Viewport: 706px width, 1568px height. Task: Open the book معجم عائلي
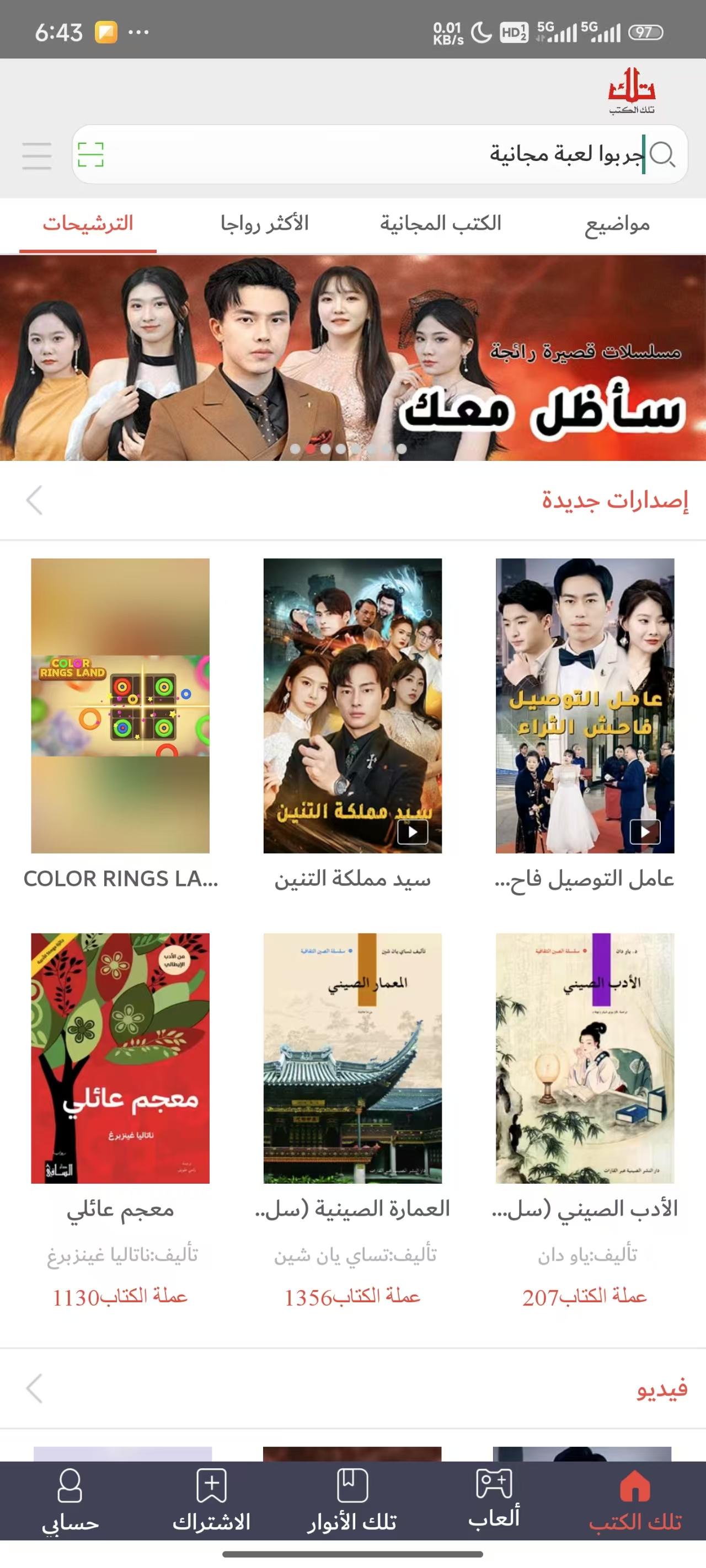click(x=120, y=1058)
